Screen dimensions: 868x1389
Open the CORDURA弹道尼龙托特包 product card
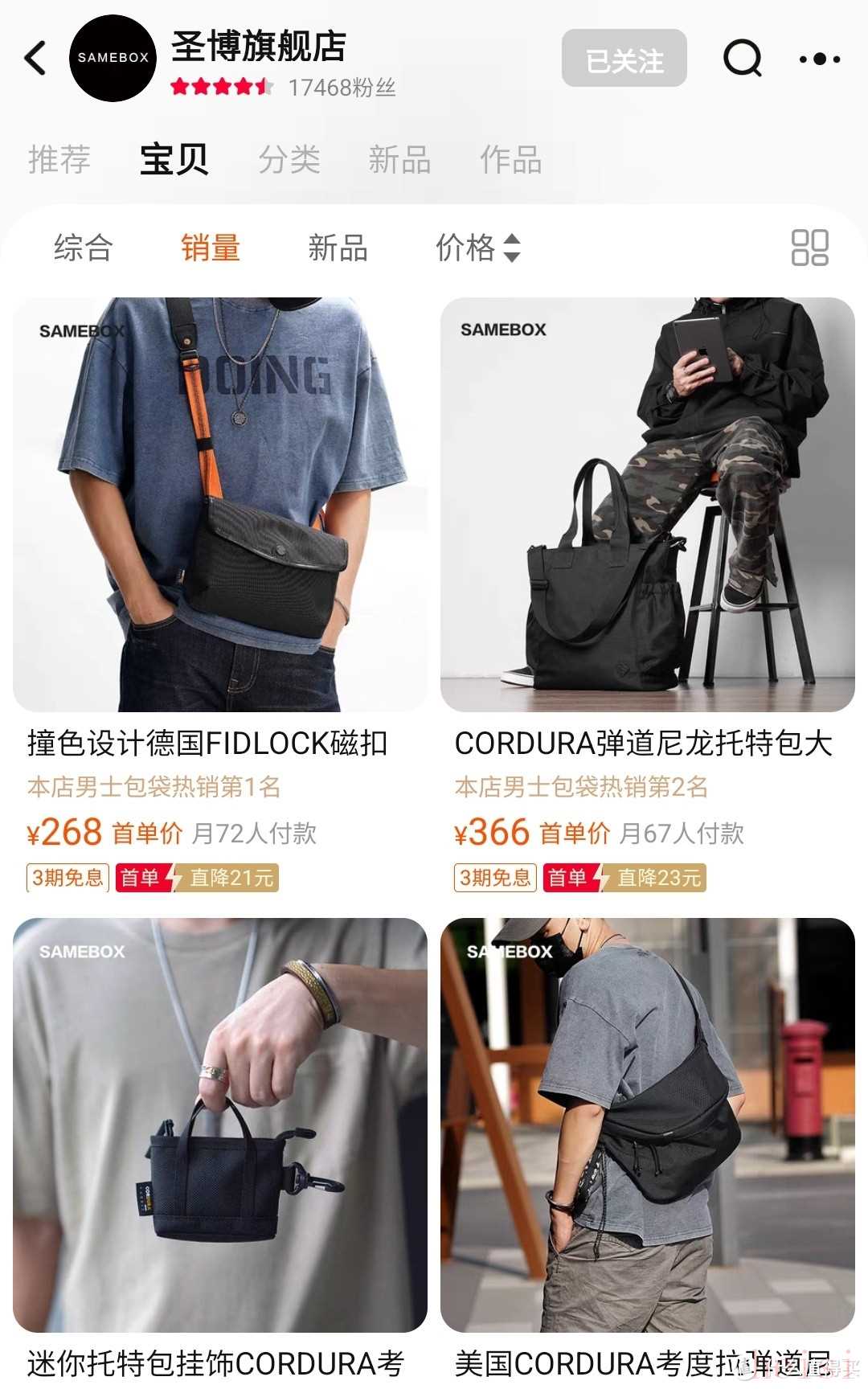(647, 505)
